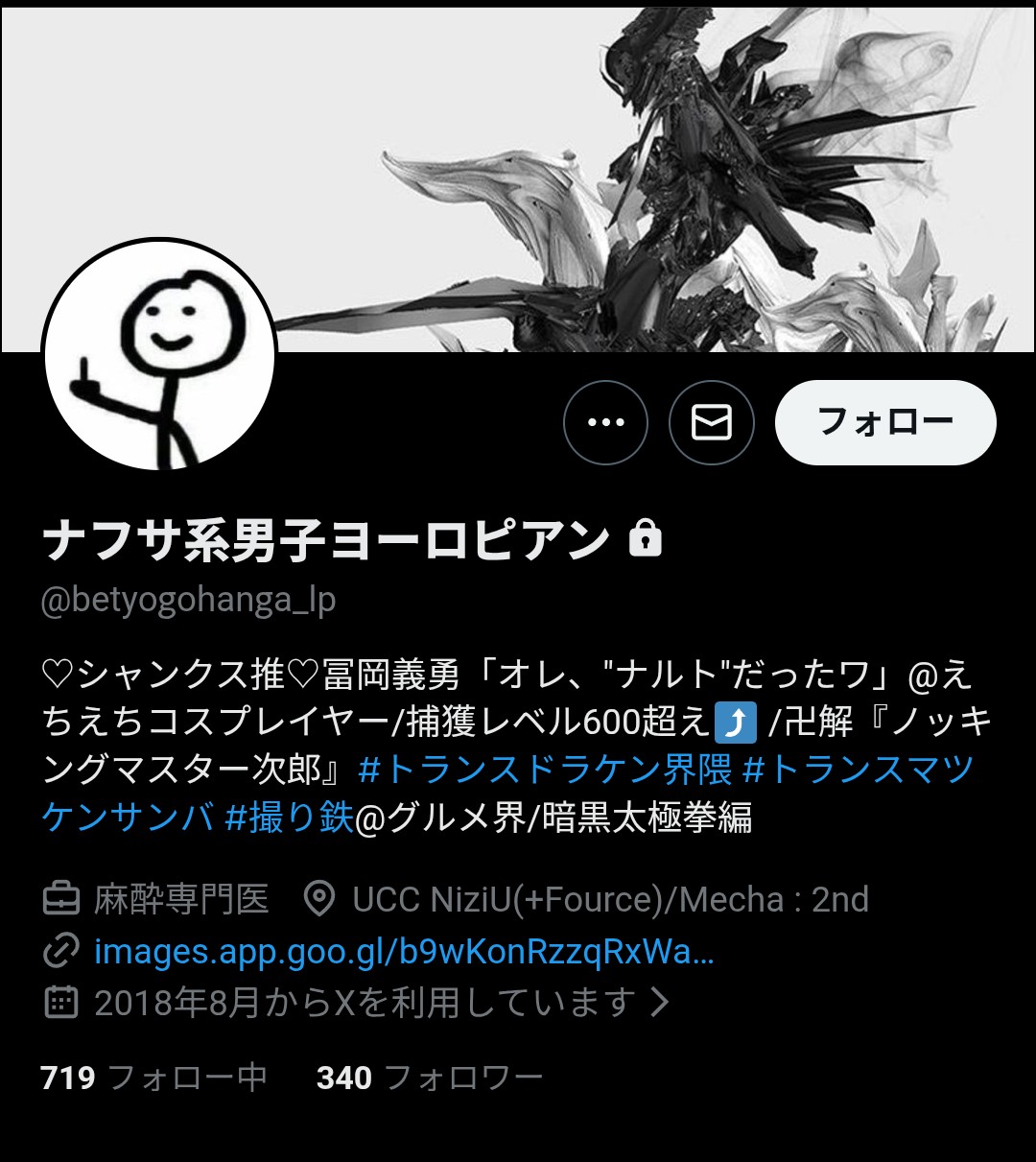Open hashtag #トランスドラケン界隈
The image size is (1036, 1162).
coord(545,770)
